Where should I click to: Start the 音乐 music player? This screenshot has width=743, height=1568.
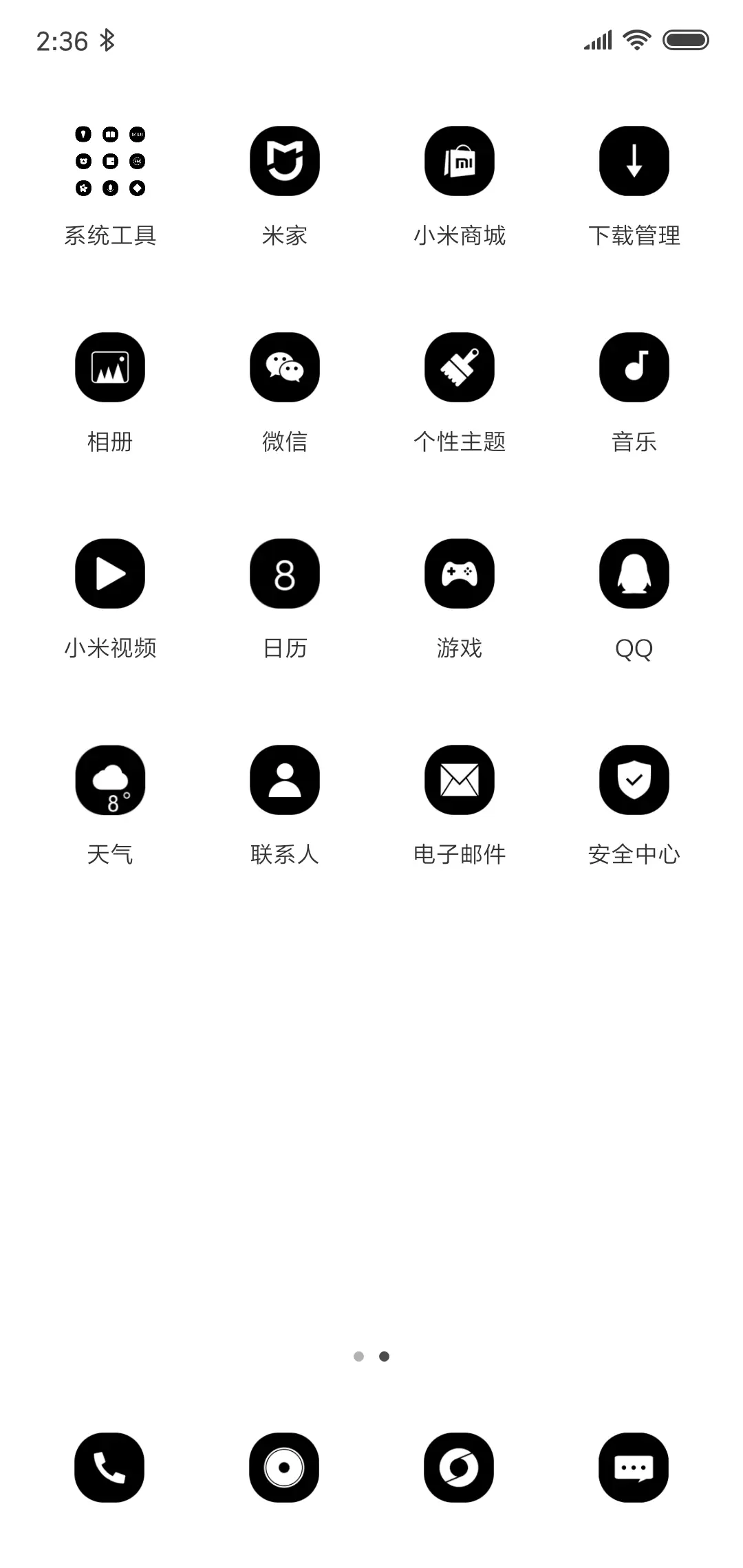click(634, 367)
